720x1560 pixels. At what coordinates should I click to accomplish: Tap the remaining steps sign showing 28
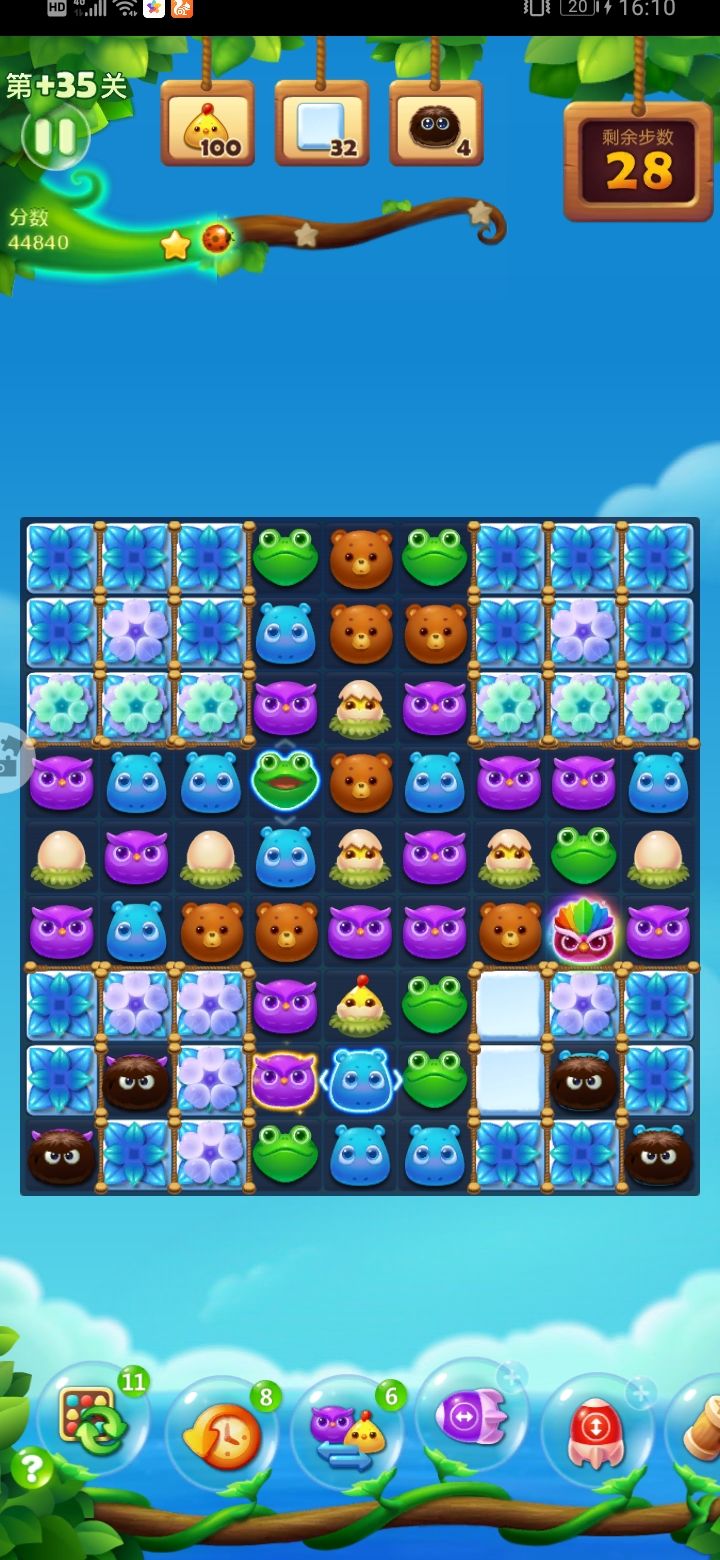coord(637,160)
